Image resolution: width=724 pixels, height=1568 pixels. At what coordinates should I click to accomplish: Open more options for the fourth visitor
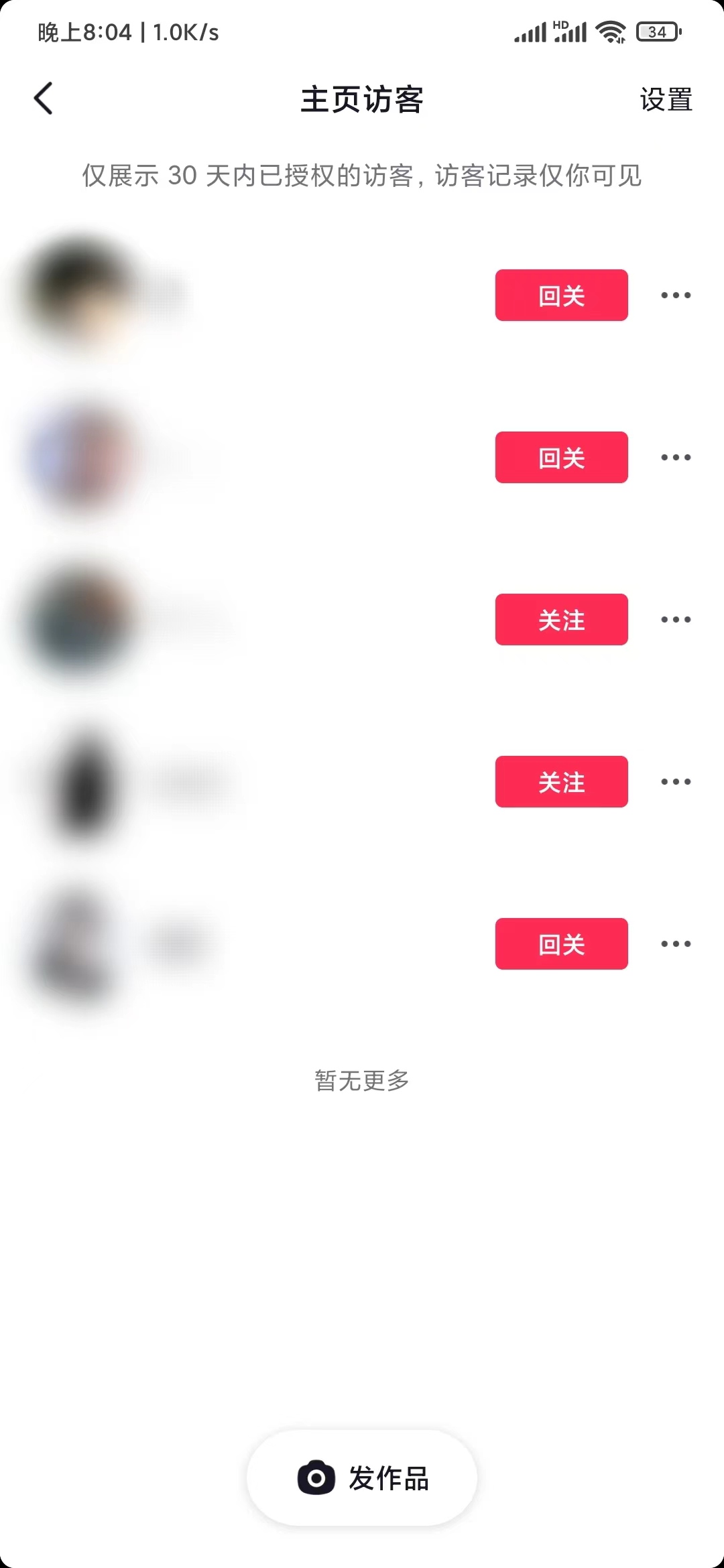[675, 781]
